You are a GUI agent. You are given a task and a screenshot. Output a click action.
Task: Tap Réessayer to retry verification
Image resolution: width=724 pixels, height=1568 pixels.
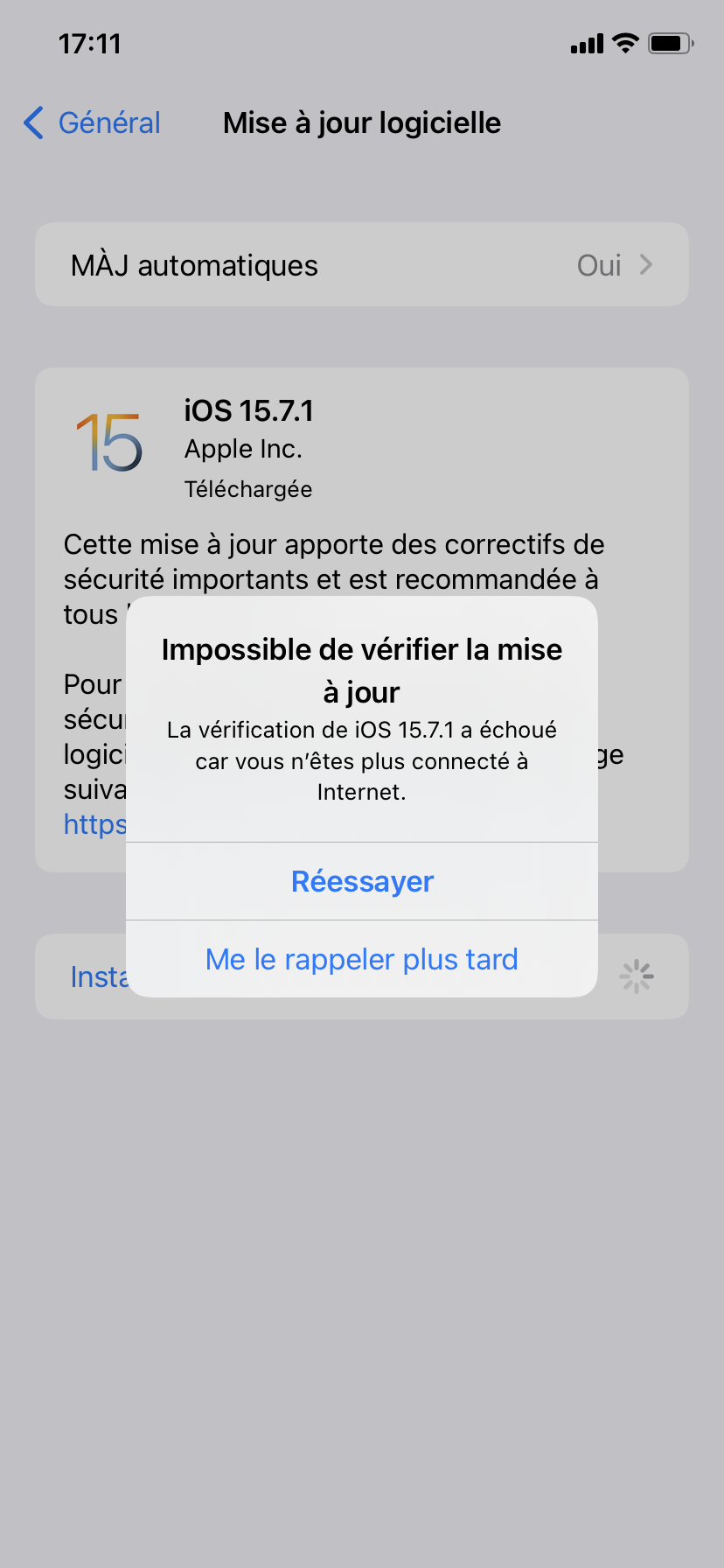point(362,881)
